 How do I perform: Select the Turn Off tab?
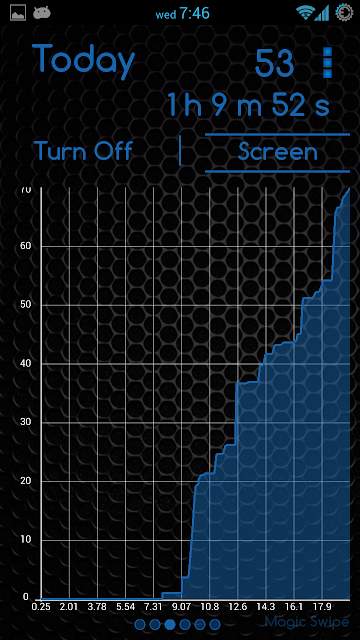click(83, 151)
